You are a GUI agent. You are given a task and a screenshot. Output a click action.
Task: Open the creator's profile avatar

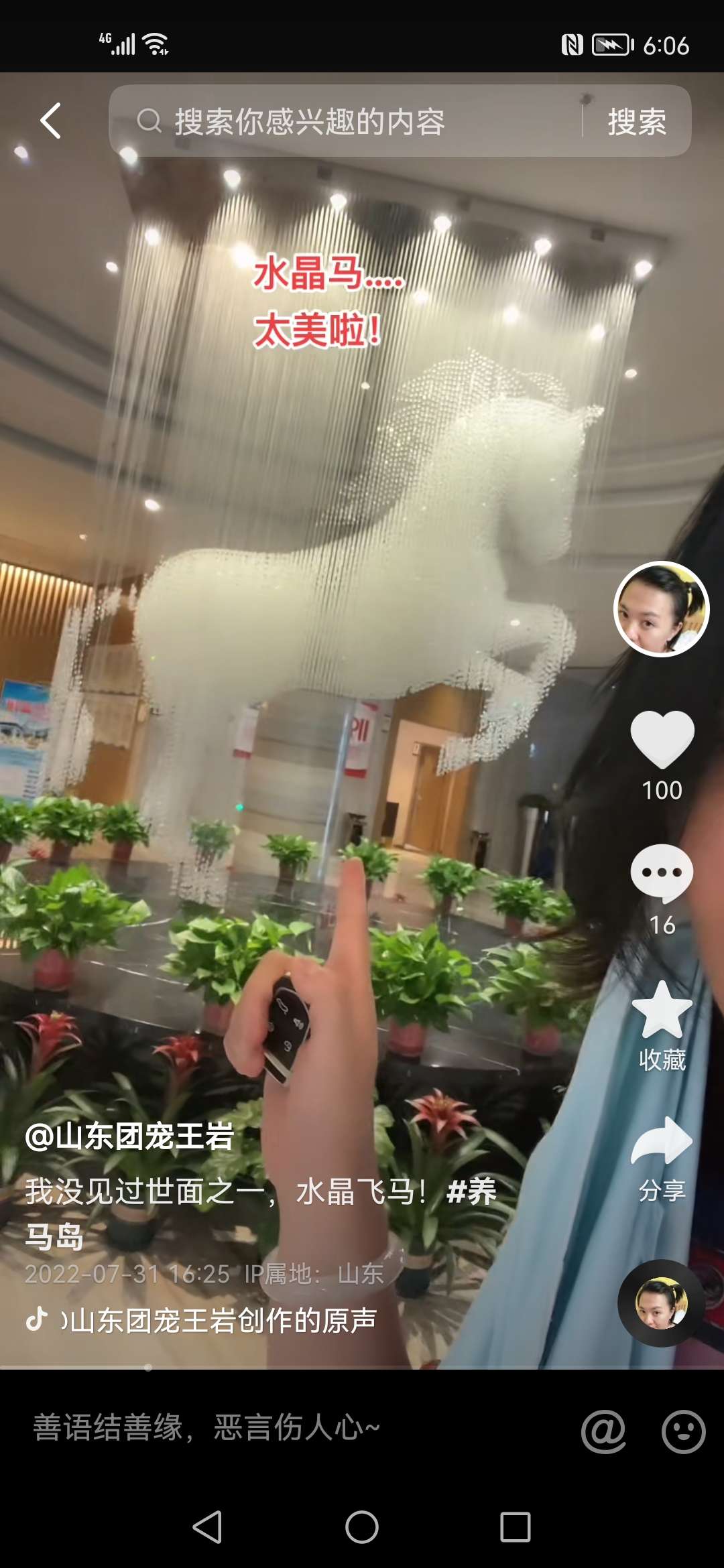click(661, 609)
